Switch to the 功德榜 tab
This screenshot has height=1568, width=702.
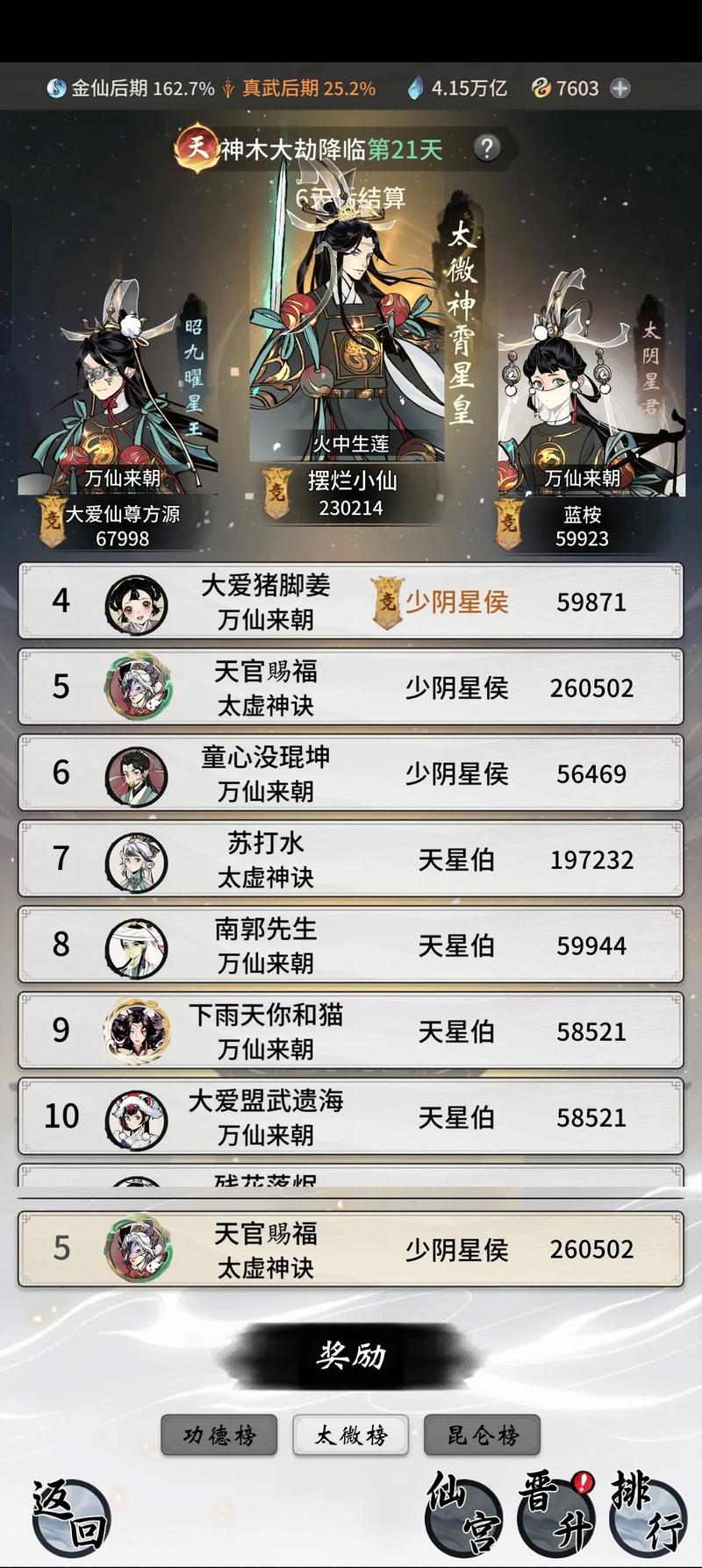tap(219, 1436)
